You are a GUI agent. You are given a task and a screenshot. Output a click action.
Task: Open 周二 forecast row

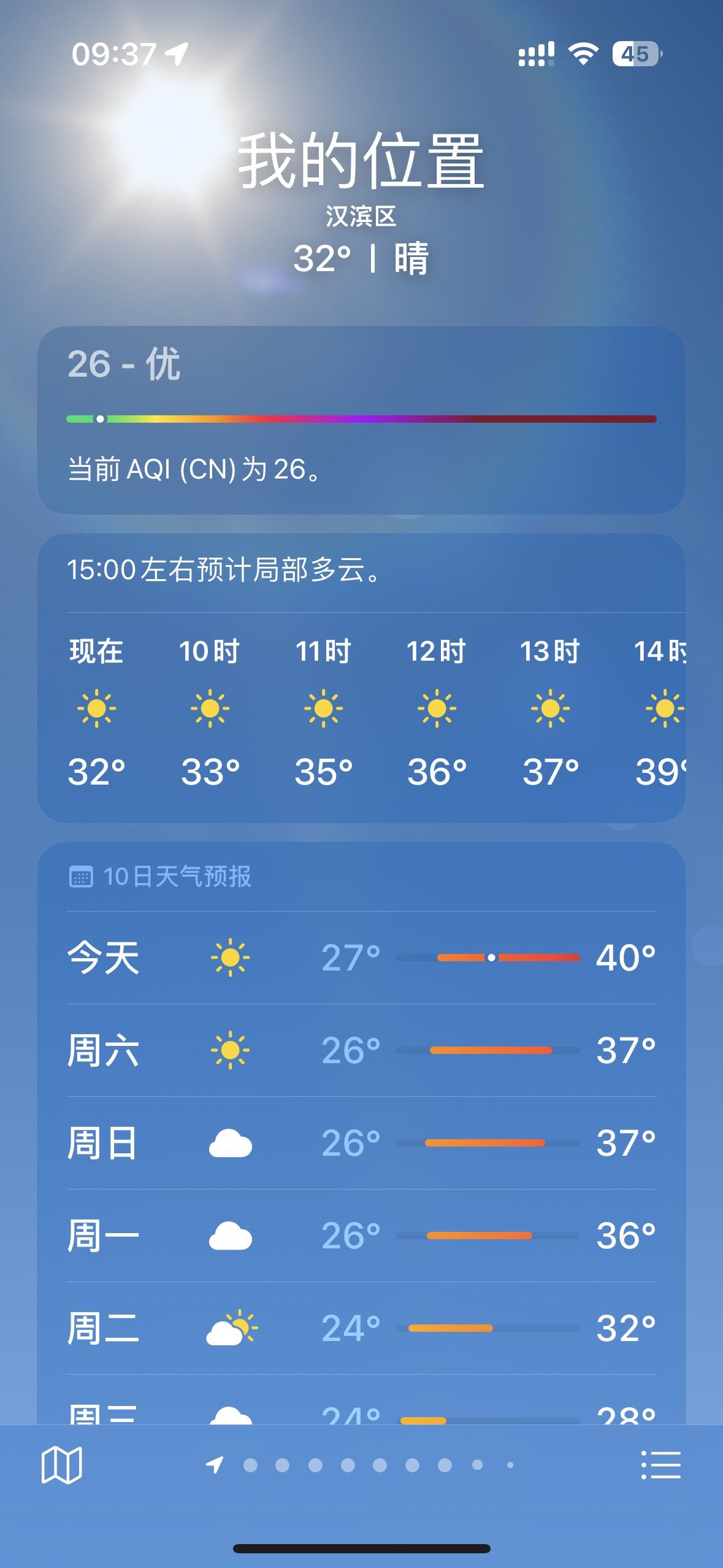pyautogui.click(x=361, y=1328)
